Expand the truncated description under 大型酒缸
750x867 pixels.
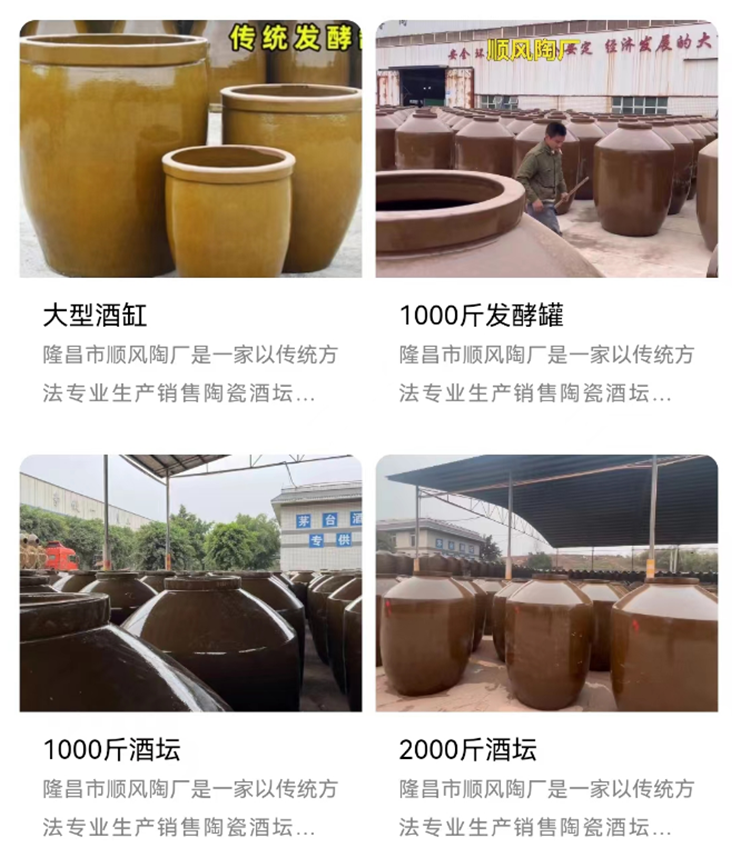[x=307, y=395]
